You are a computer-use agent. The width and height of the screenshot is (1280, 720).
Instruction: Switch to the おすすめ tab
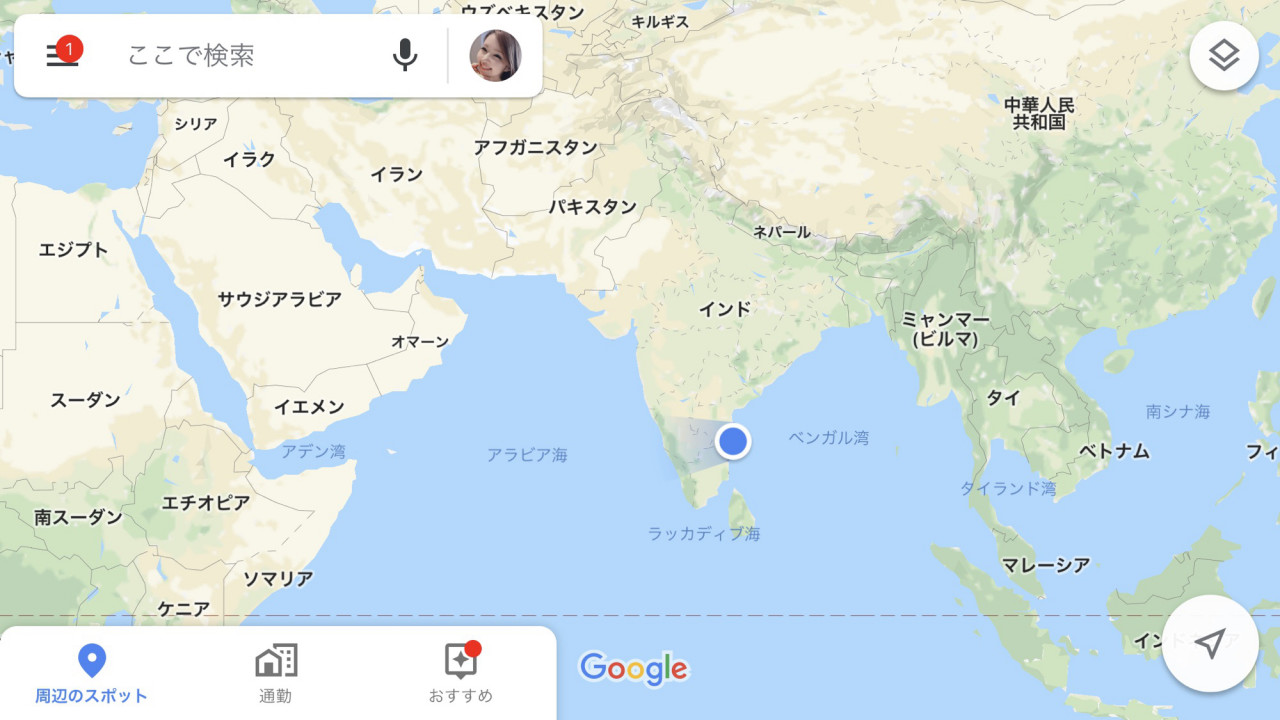pyautogui.click(x=460, y=675)
